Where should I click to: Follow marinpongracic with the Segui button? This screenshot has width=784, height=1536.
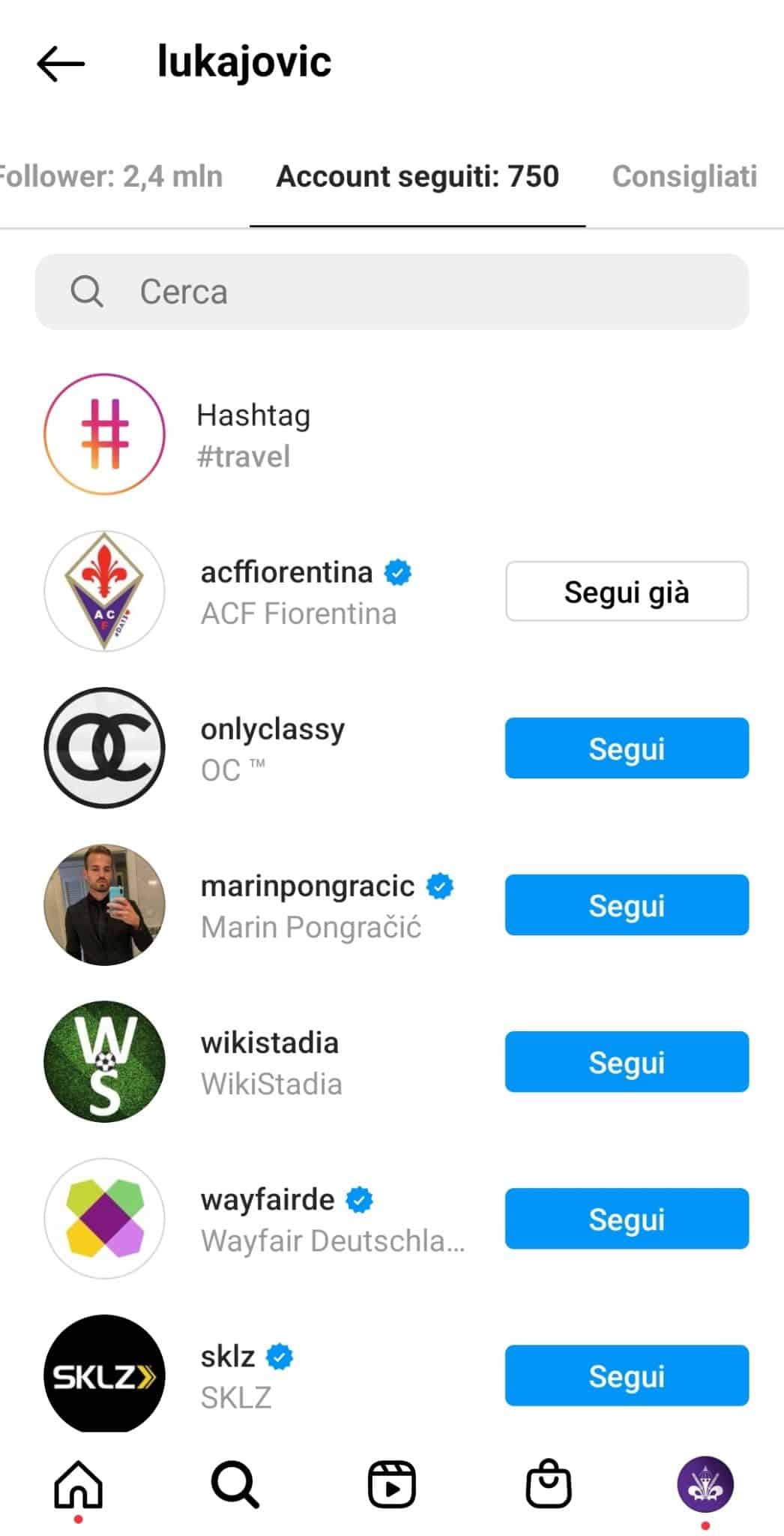tap(627, 905)
